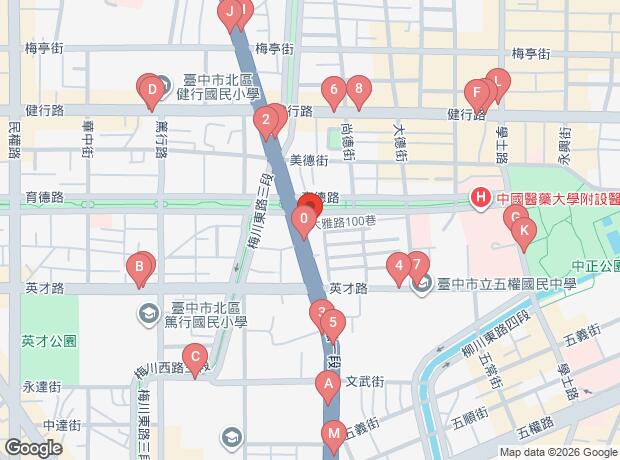This screenshot has height=460, width=620.
Task: Open map pin number 4
Action: [x=399, y=265]
